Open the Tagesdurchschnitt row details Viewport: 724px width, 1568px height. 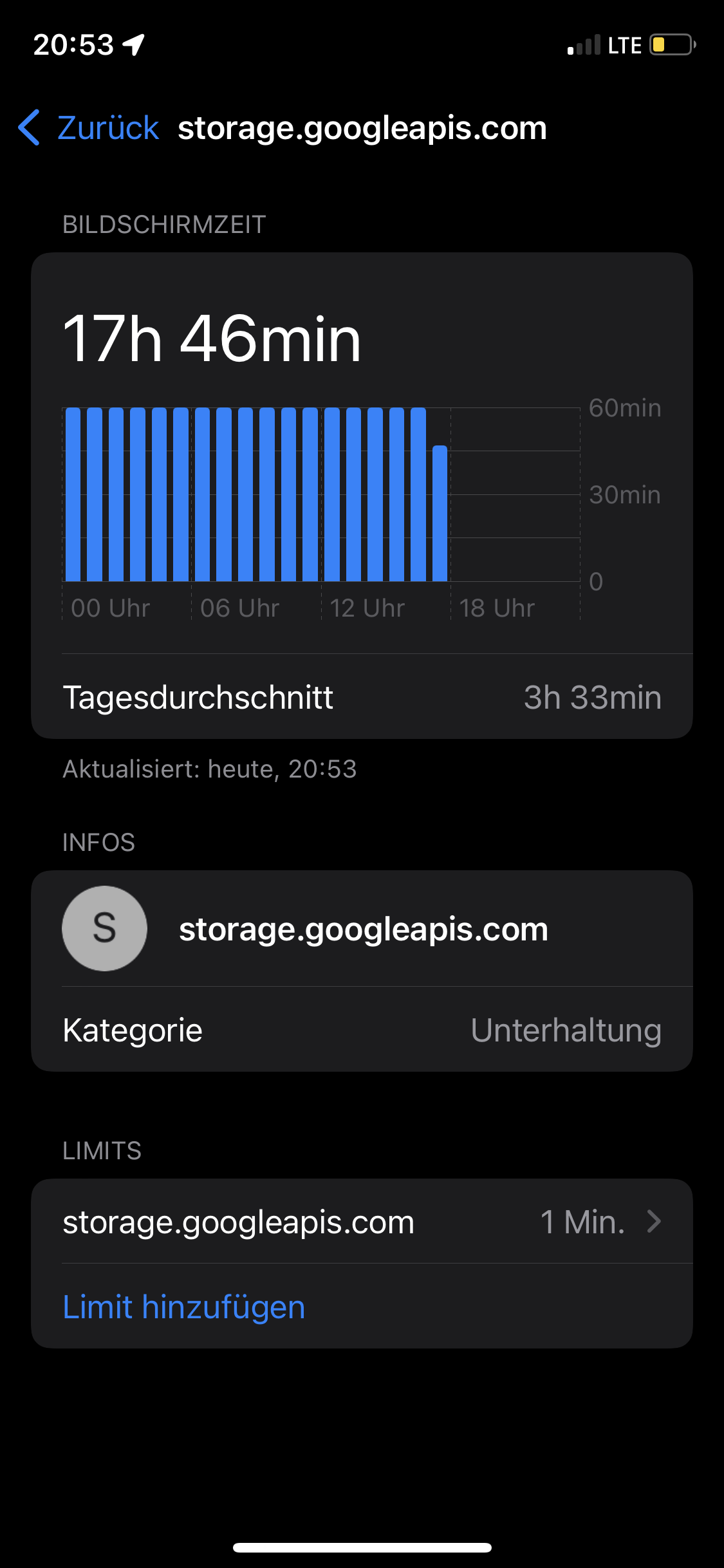362,697
